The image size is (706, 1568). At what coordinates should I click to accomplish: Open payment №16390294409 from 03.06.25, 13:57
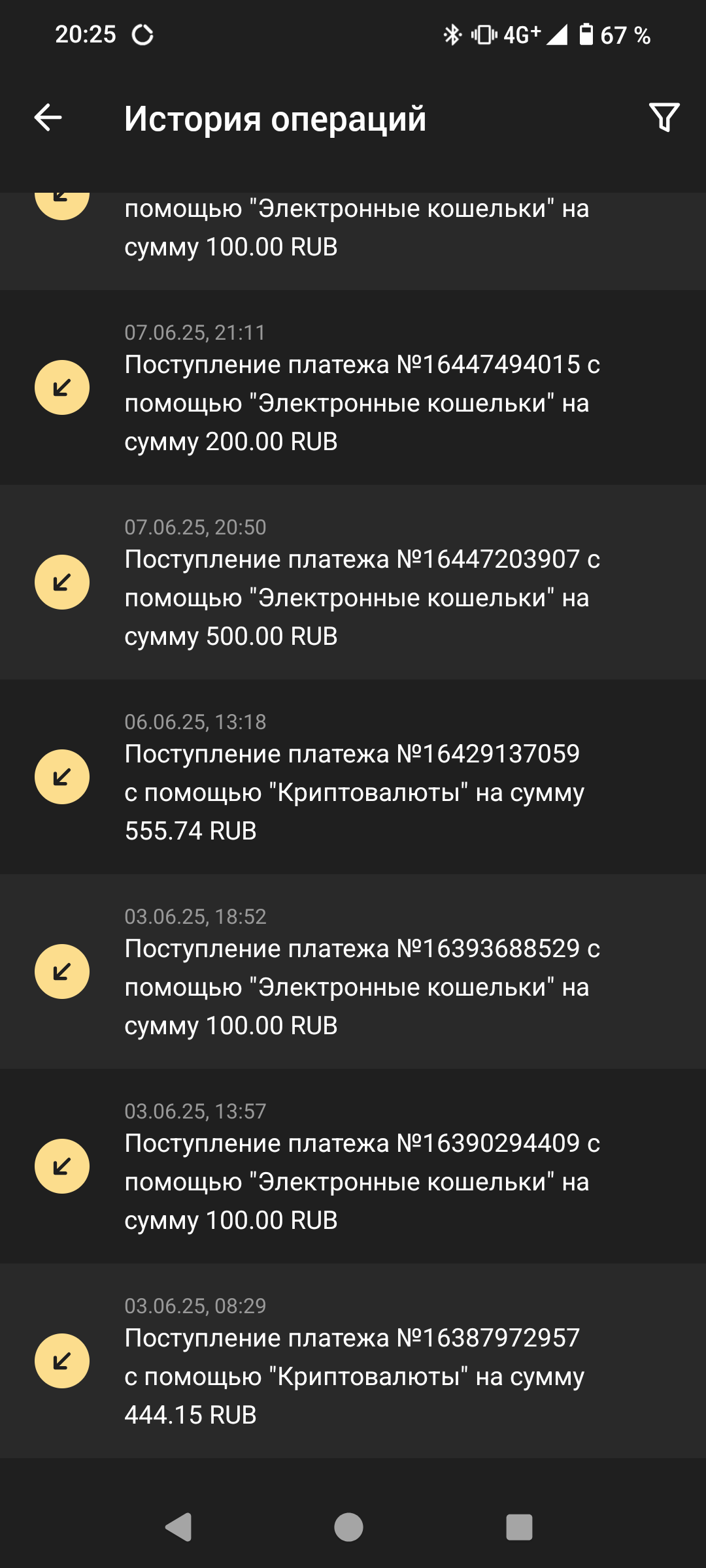(x=353, y=1166)
